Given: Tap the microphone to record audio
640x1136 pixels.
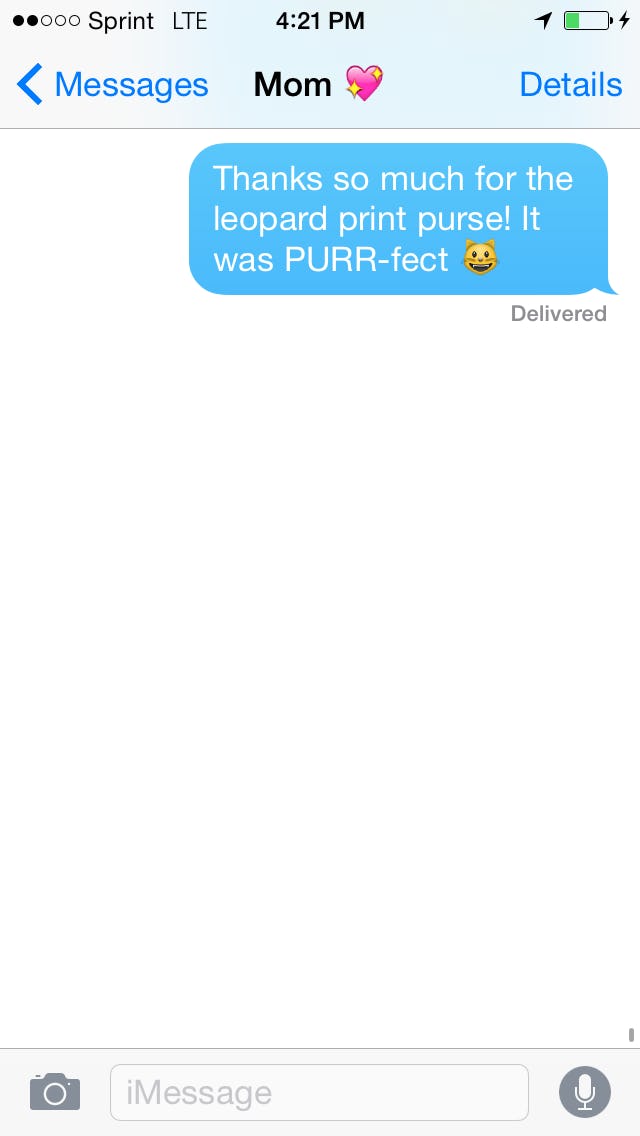Looking at the screenshot, I should coord(584,1091).
